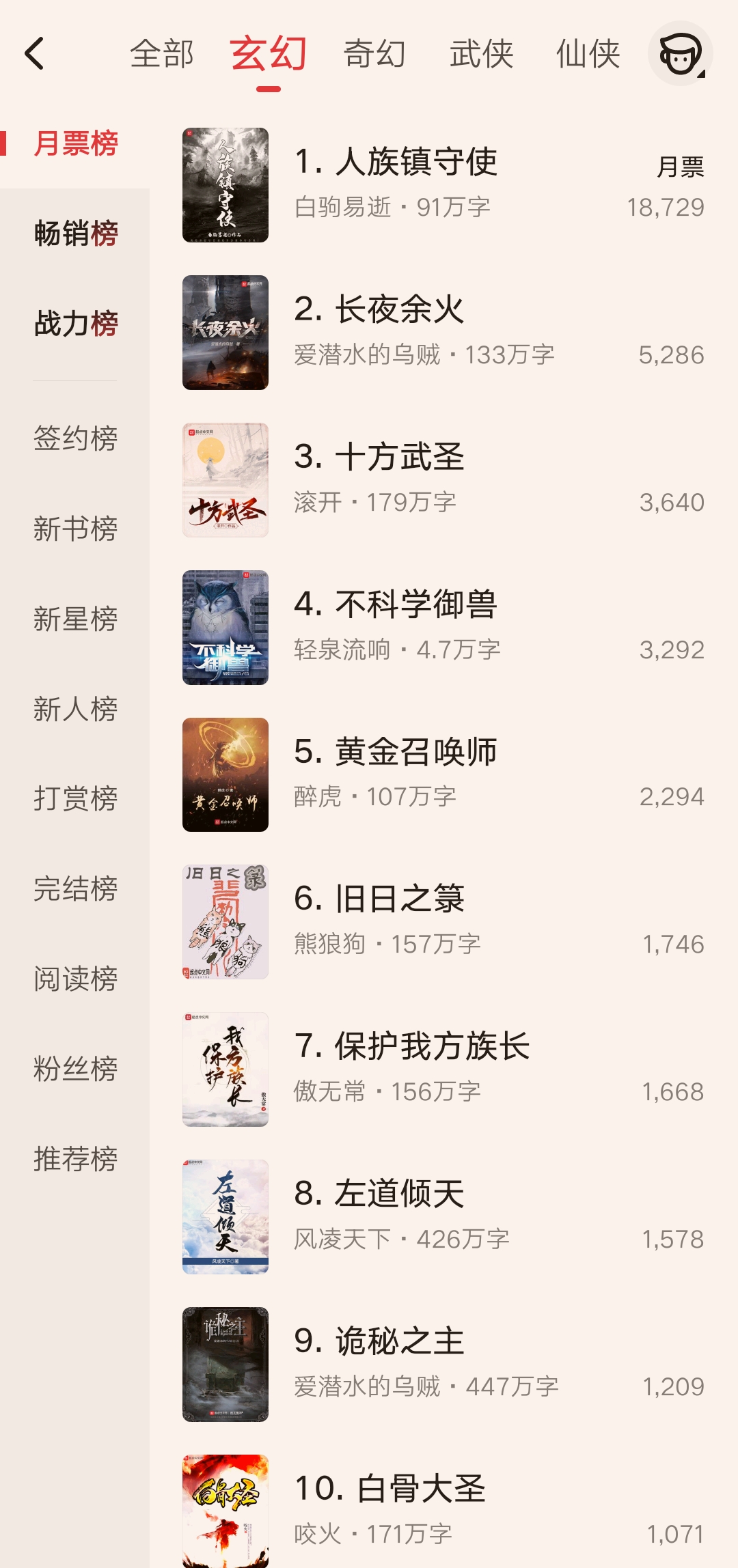738x1568 pixels.
Task: Open the 畅销榜 ranking list
Action: pos(76,234)
